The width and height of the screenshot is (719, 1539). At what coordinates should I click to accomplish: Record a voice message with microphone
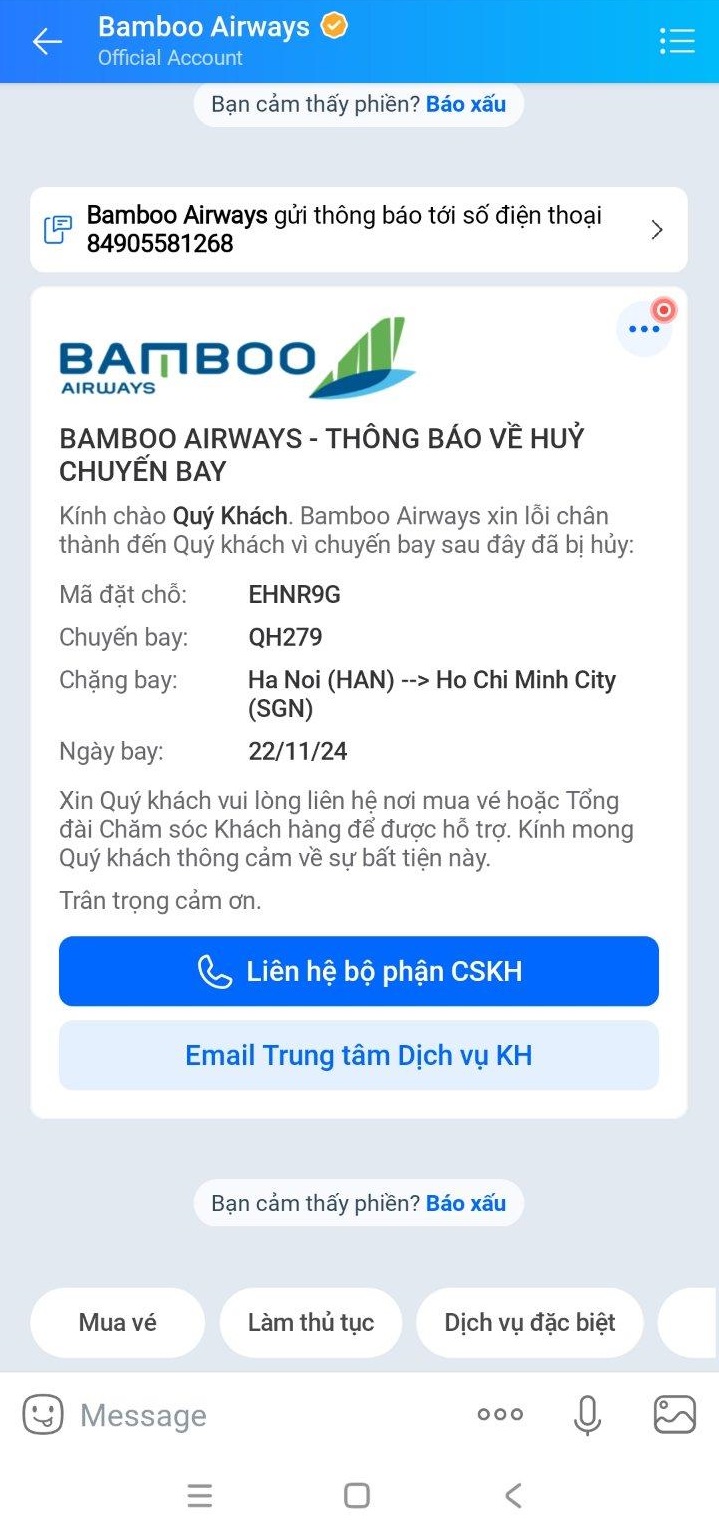click(587, 1415)
